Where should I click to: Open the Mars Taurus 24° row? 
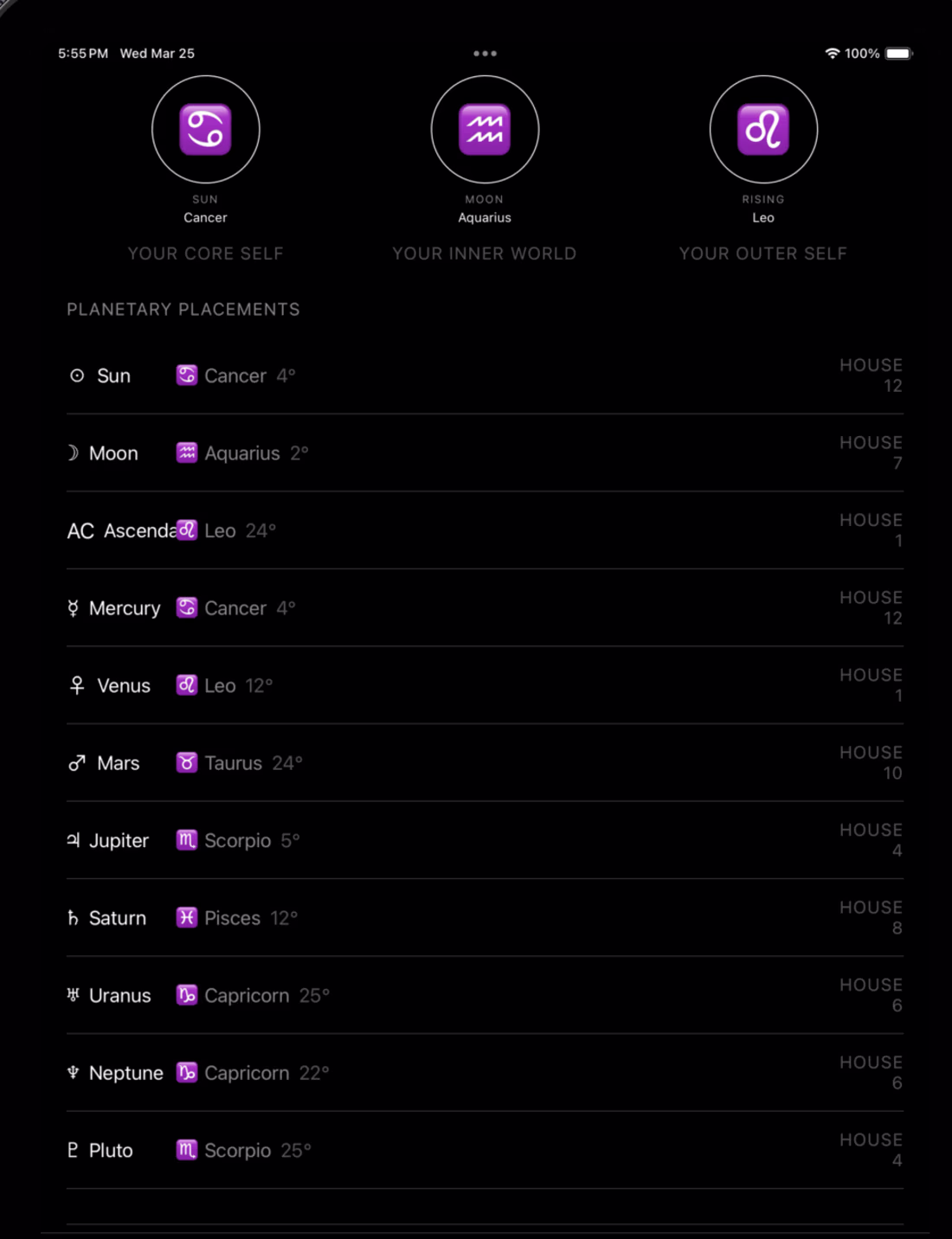[x=485, y=763]
